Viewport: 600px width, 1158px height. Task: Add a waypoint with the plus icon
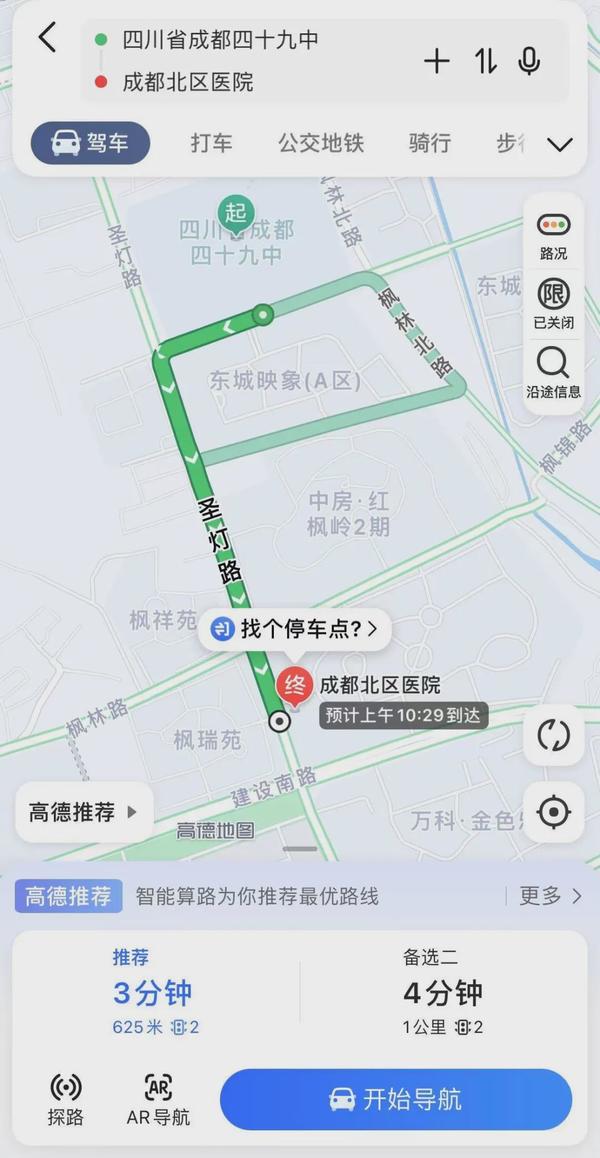click(x=437, y=61)
